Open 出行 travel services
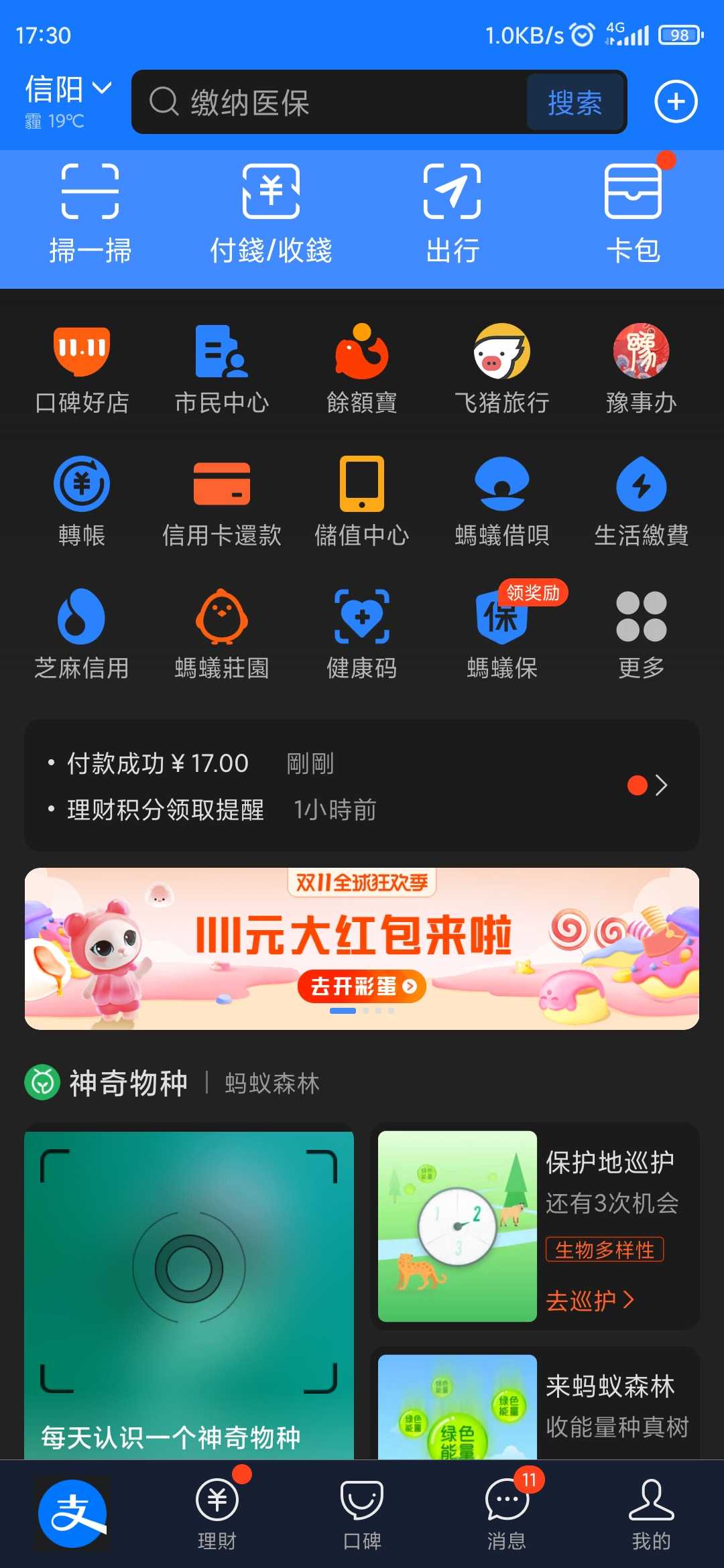Screen dimensions: 724x1568 point(452,214)
